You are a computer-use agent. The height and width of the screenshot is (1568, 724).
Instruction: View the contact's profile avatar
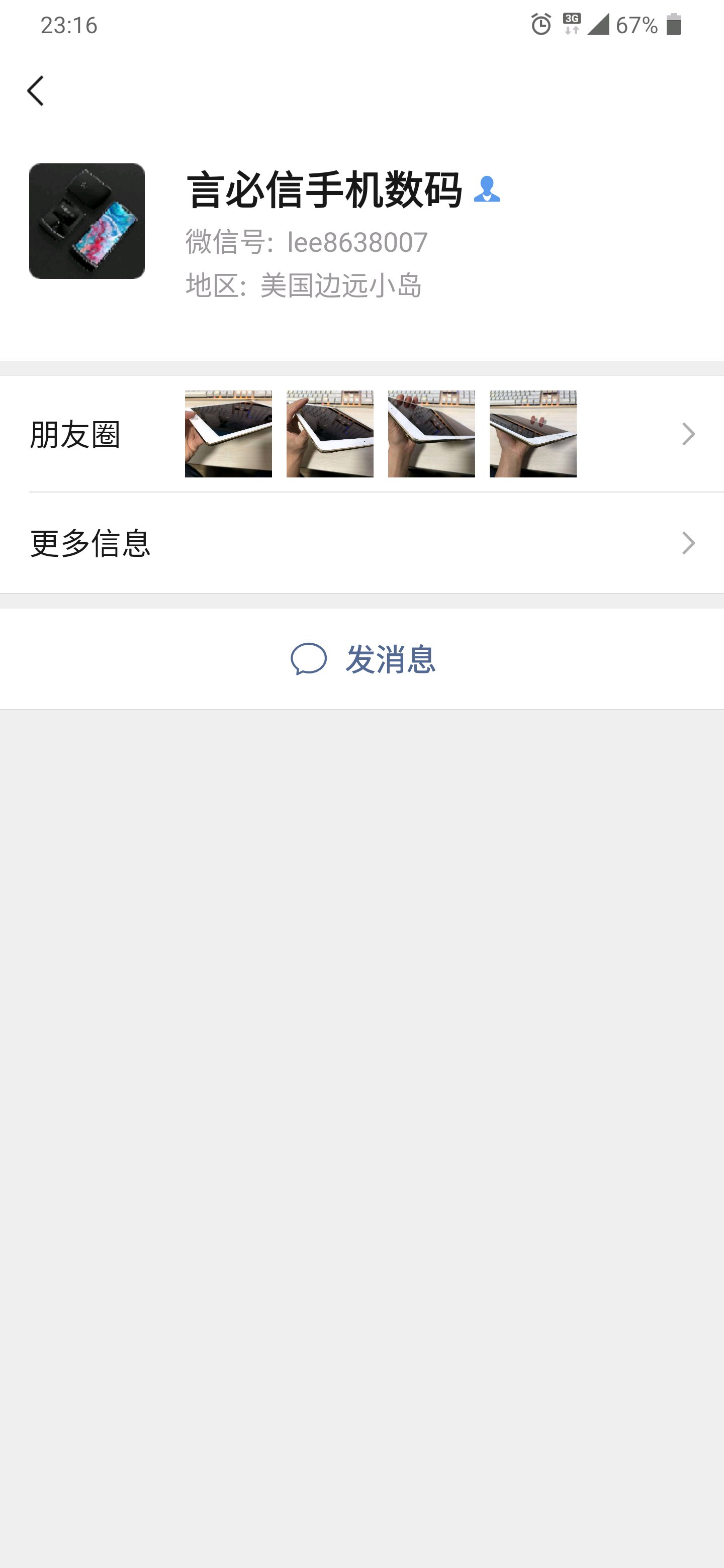[x=87, y=221]
